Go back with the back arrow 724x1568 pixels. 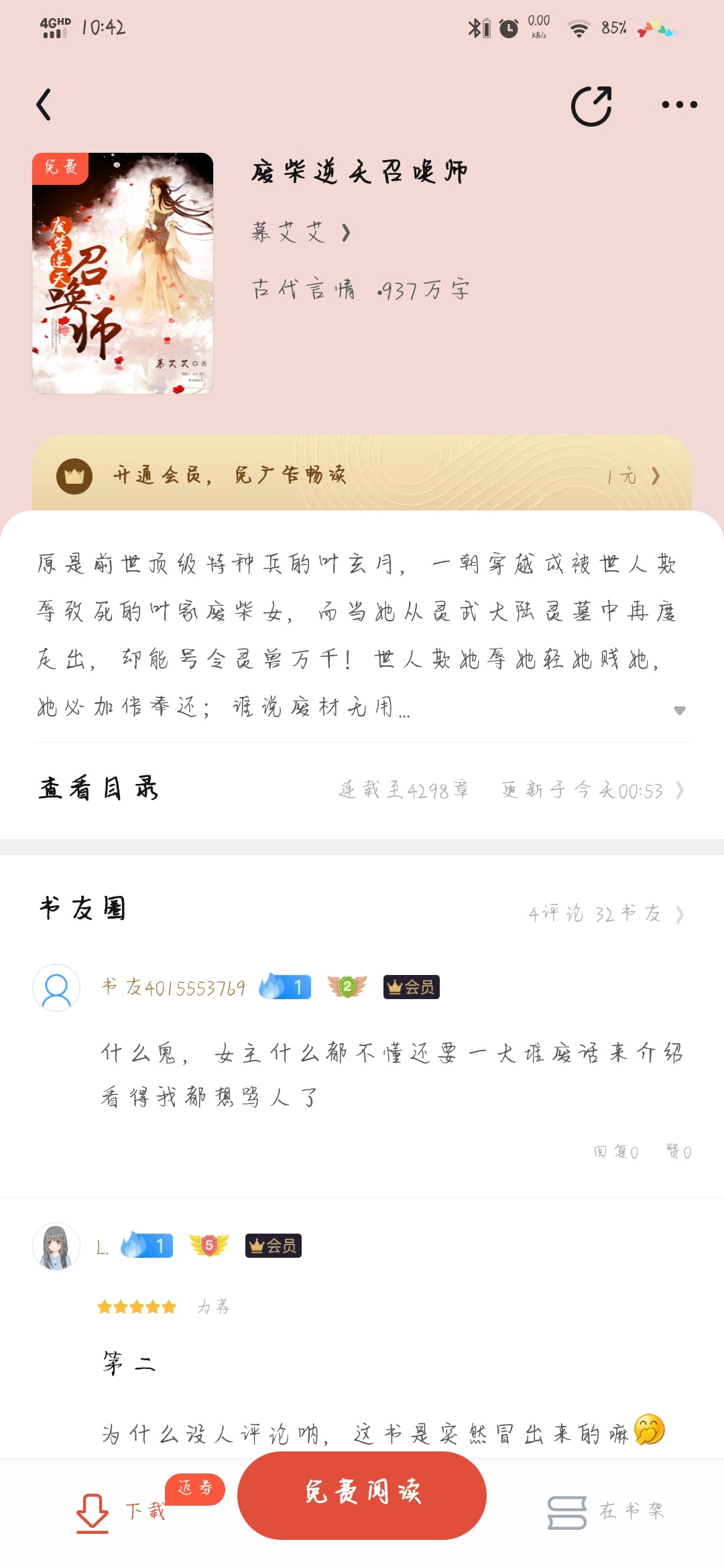[44, 105]
